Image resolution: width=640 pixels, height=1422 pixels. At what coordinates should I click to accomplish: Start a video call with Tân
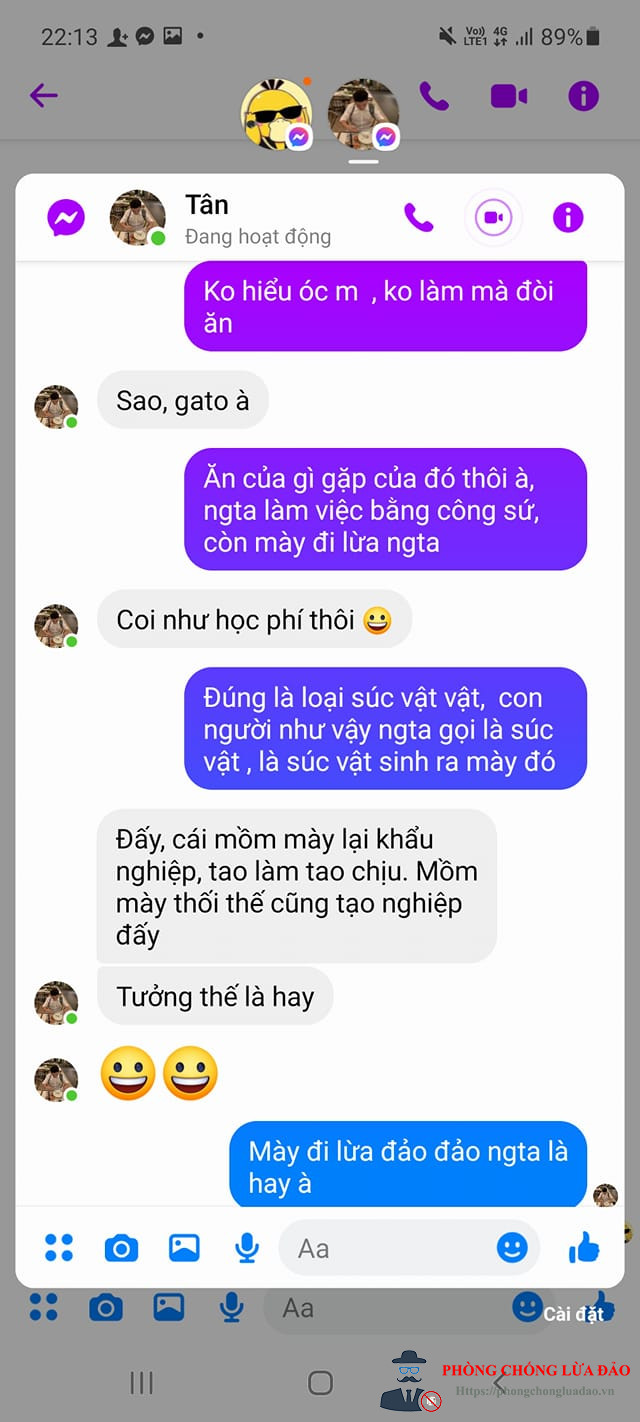point(493,217)
